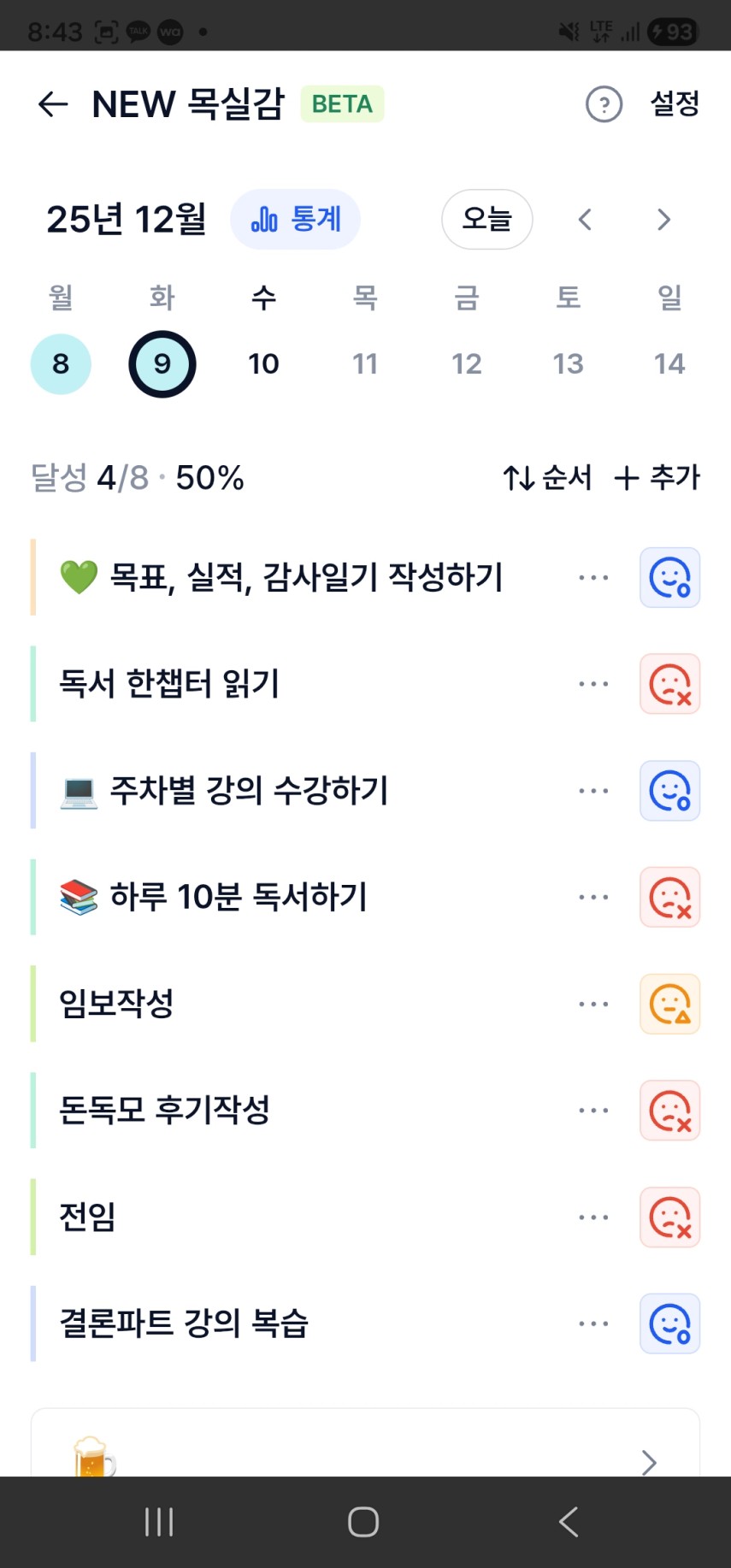Select date 8 on the calendar
The height and width of the screenshot is (1568, 731).
(61, 364)
